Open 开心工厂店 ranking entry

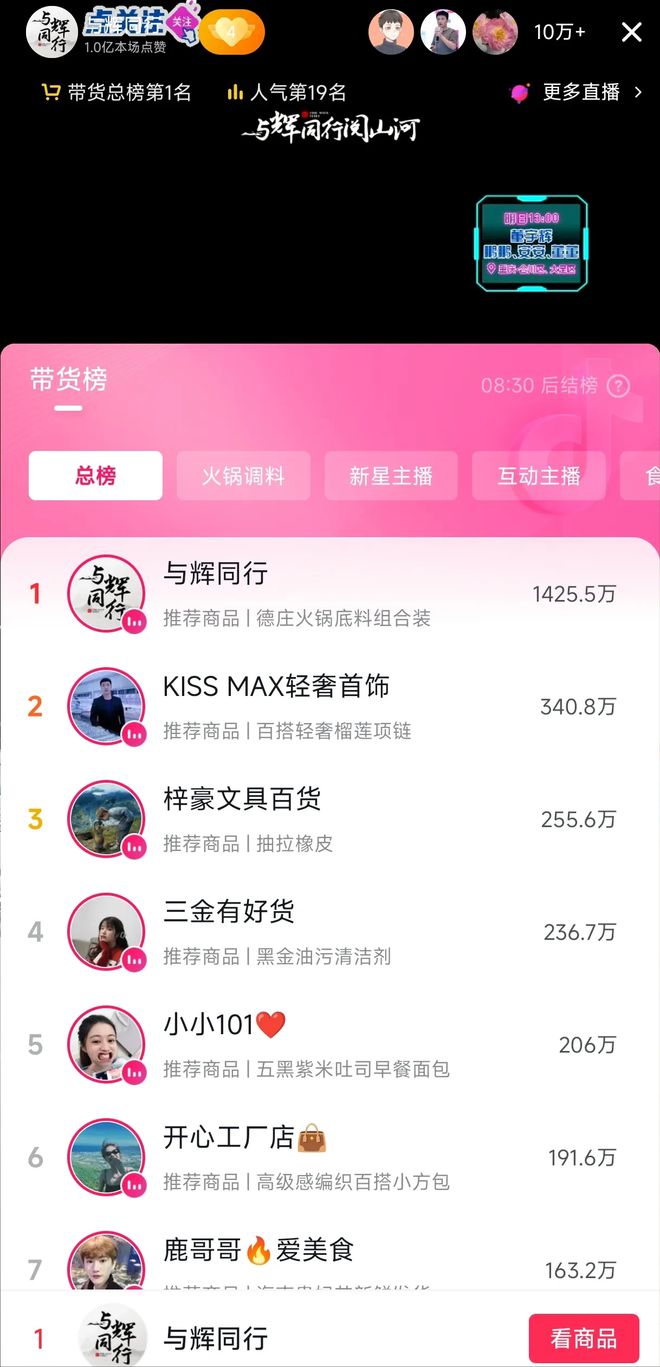(x=330, y=1158)
